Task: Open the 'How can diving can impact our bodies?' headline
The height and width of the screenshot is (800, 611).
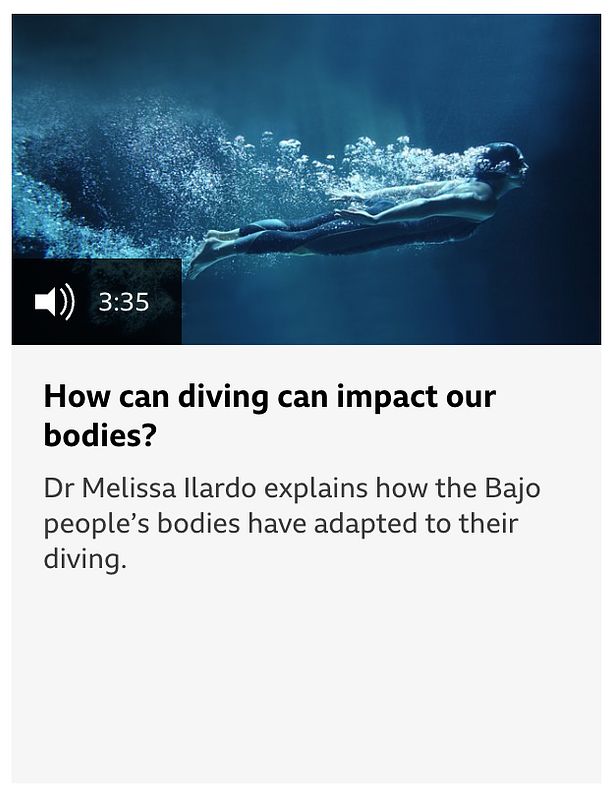Action: coord(270,417)
